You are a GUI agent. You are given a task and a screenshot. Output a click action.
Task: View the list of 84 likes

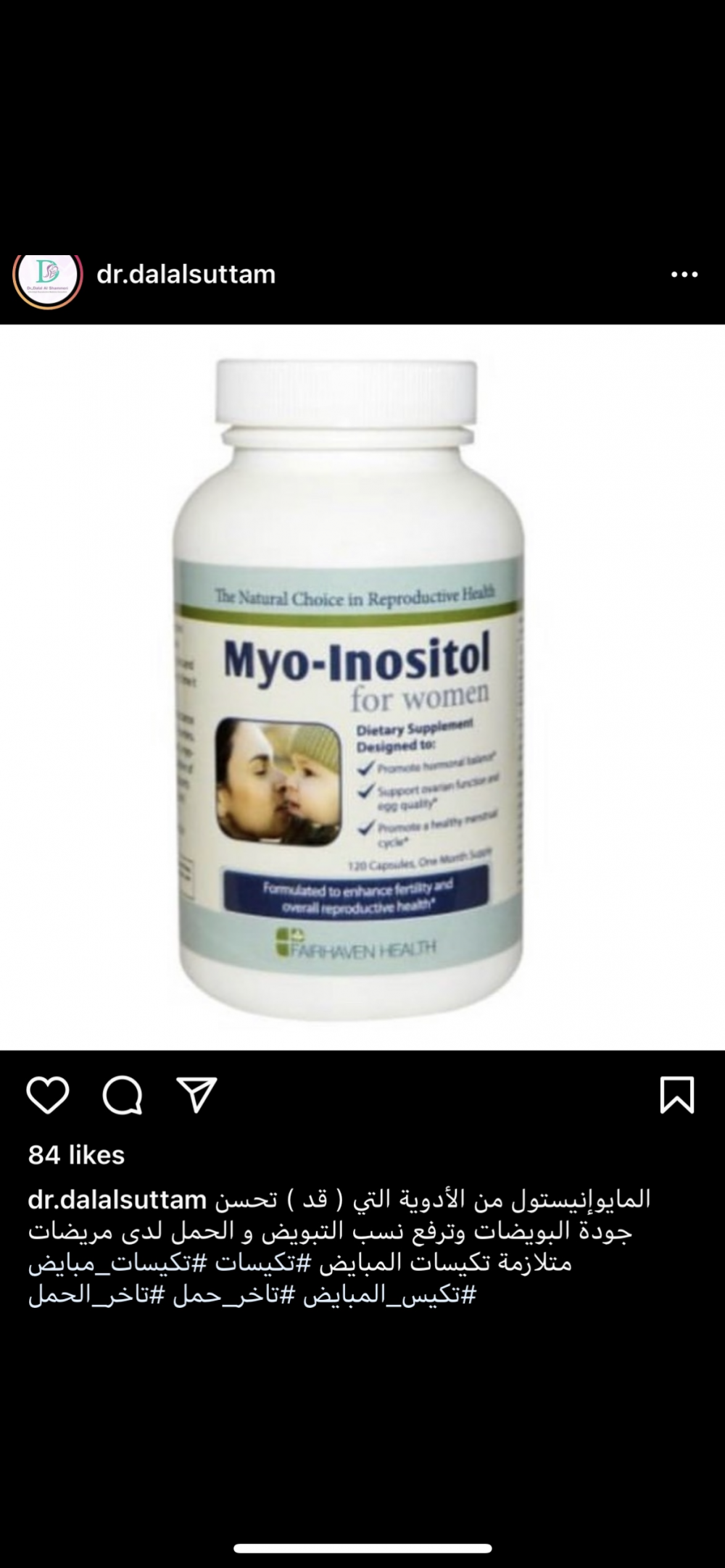(76, 1155)
